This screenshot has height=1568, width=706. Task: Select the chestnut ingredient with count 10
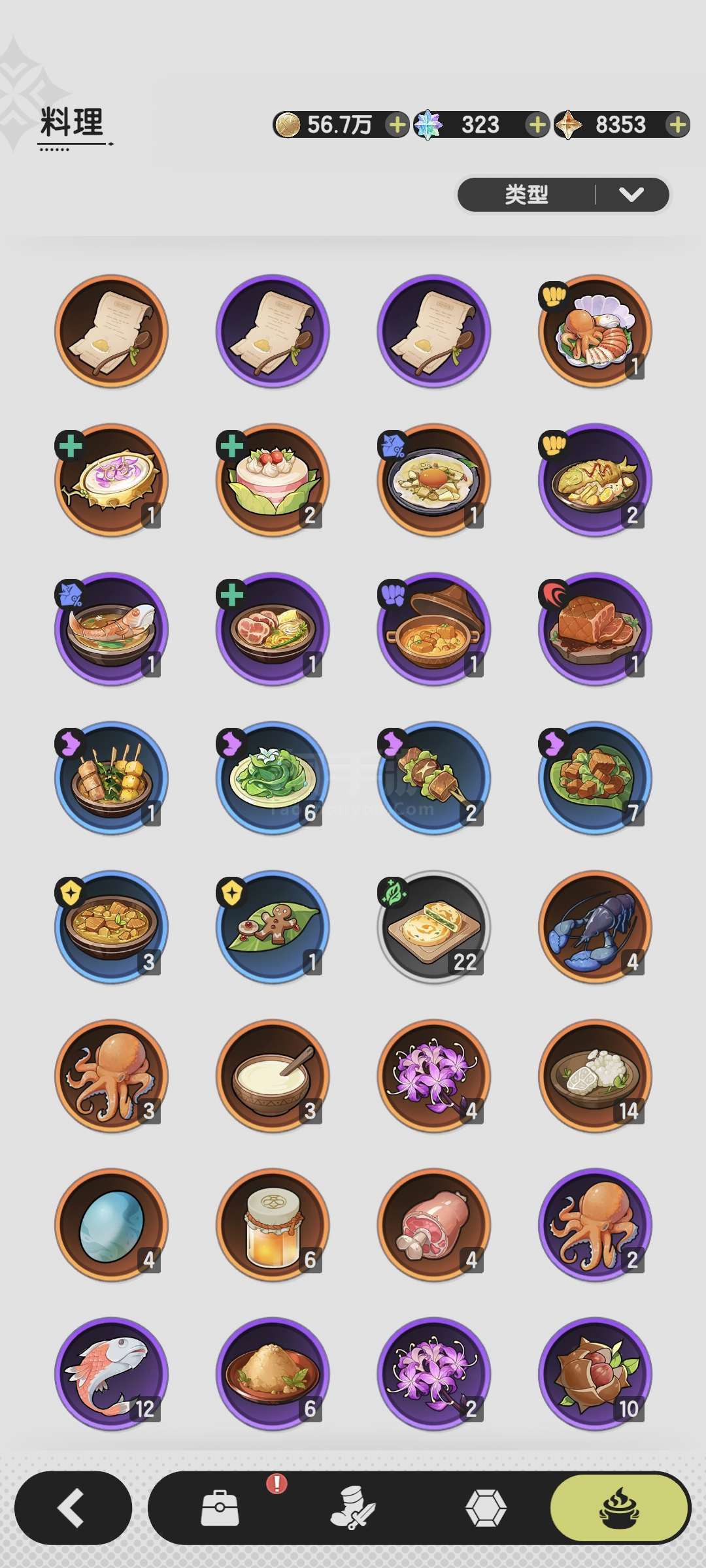595,1374
